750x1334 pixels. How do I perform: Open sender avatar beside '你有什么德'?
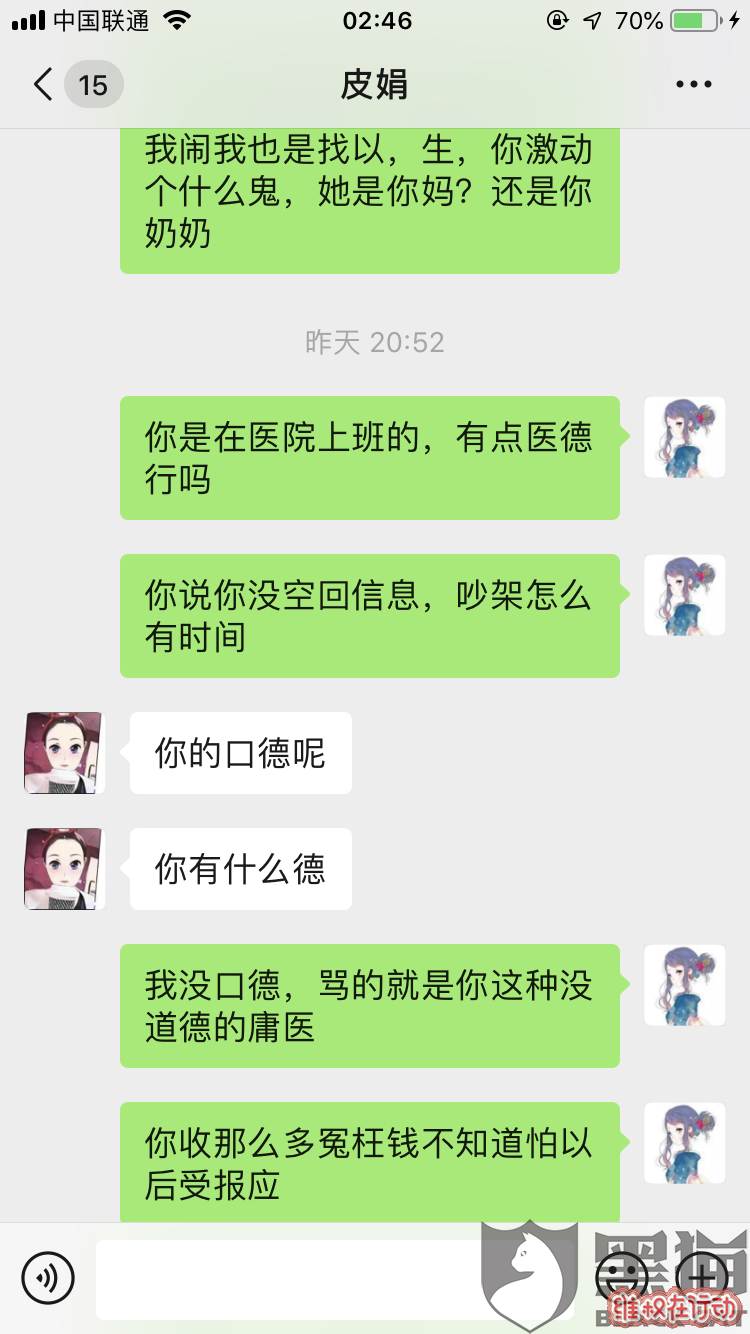[64, 869]
